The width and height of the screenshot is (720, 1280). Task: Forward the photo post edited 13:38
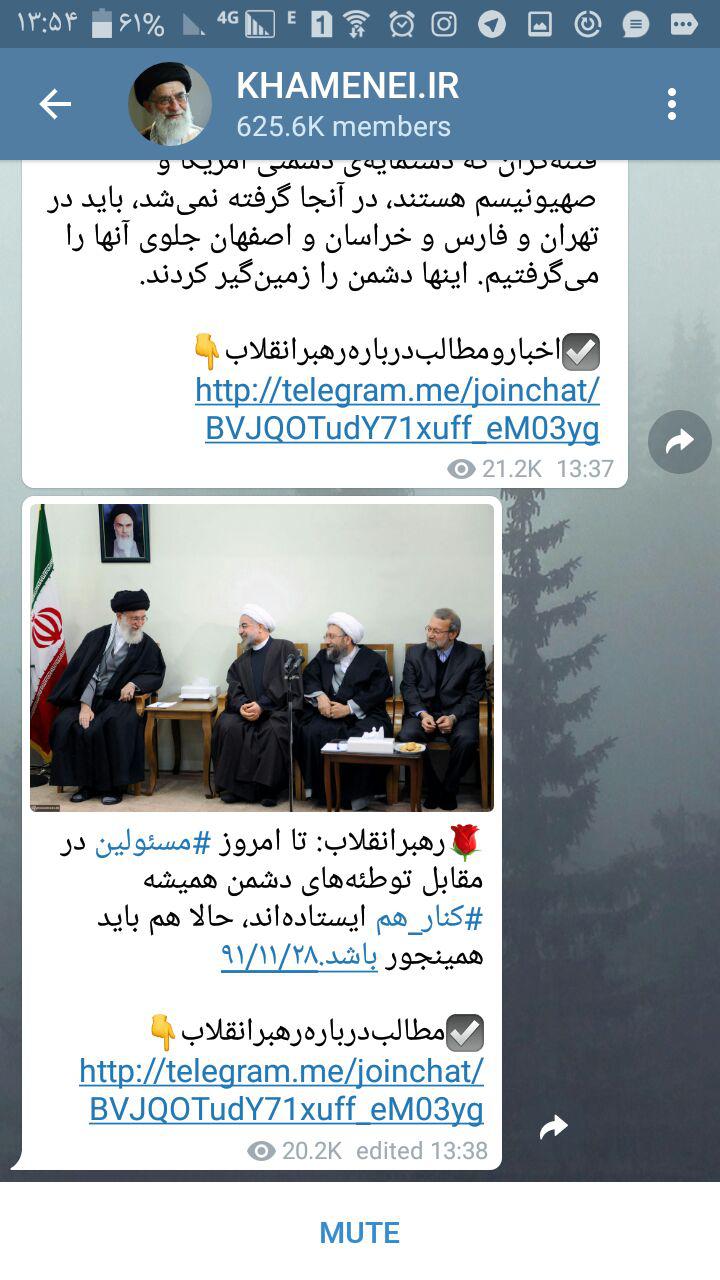pos(553,1128)
